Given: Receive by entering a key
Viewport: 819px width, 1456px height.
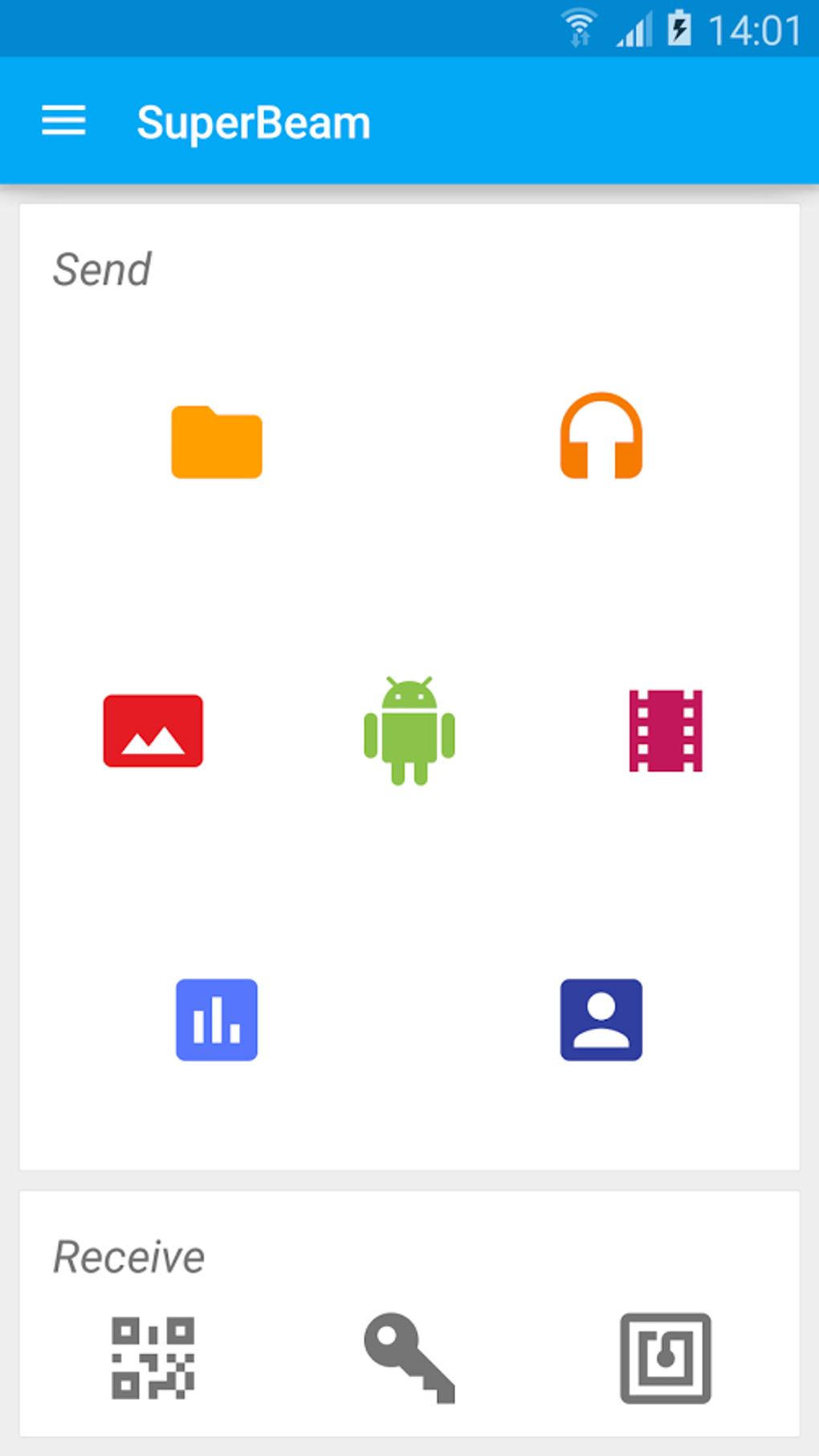Looking at the screenshot, I should coord(409,1358).
